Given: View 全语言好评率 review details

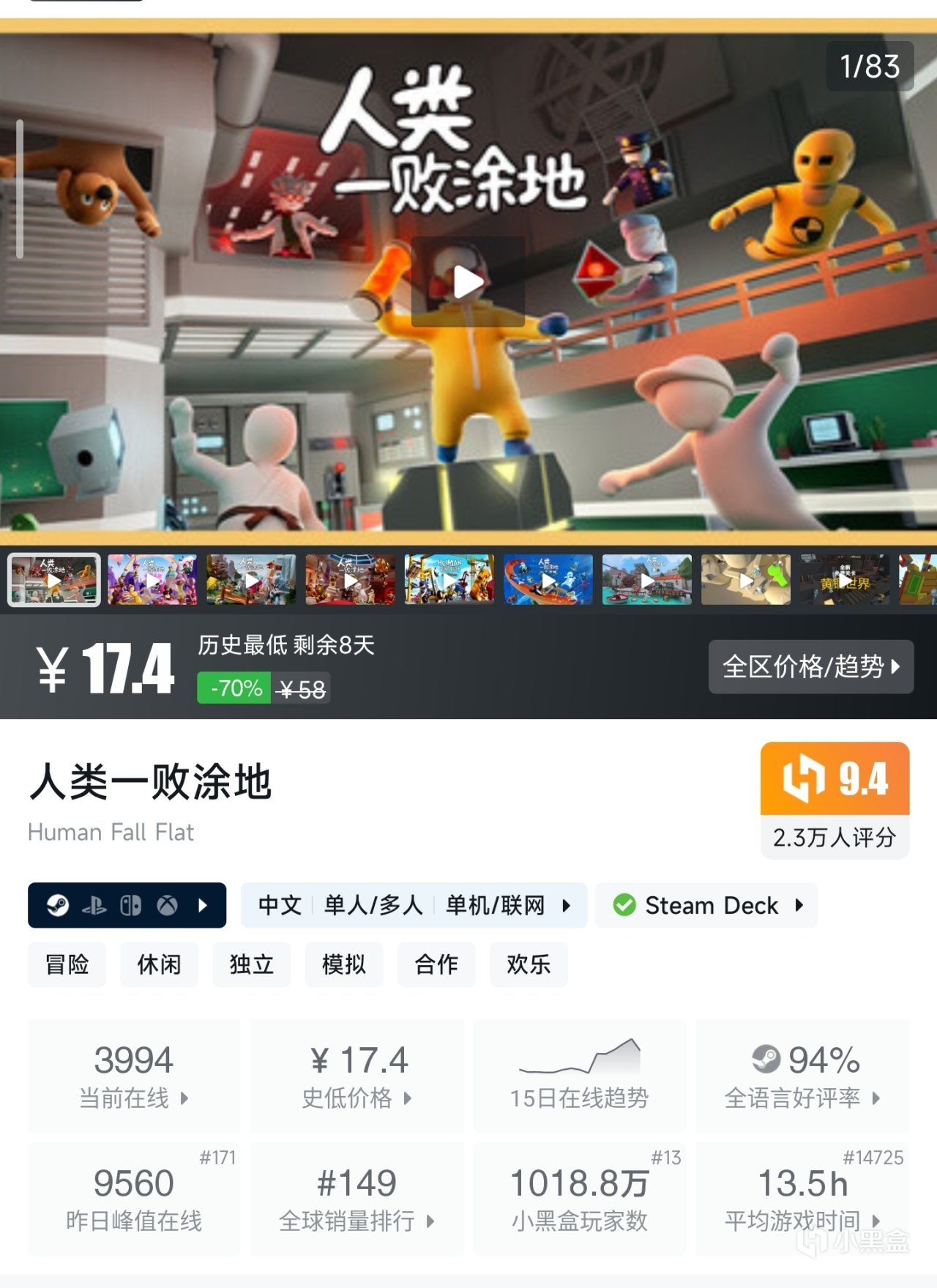Looking at the screenshot, I should [802, 1076].
